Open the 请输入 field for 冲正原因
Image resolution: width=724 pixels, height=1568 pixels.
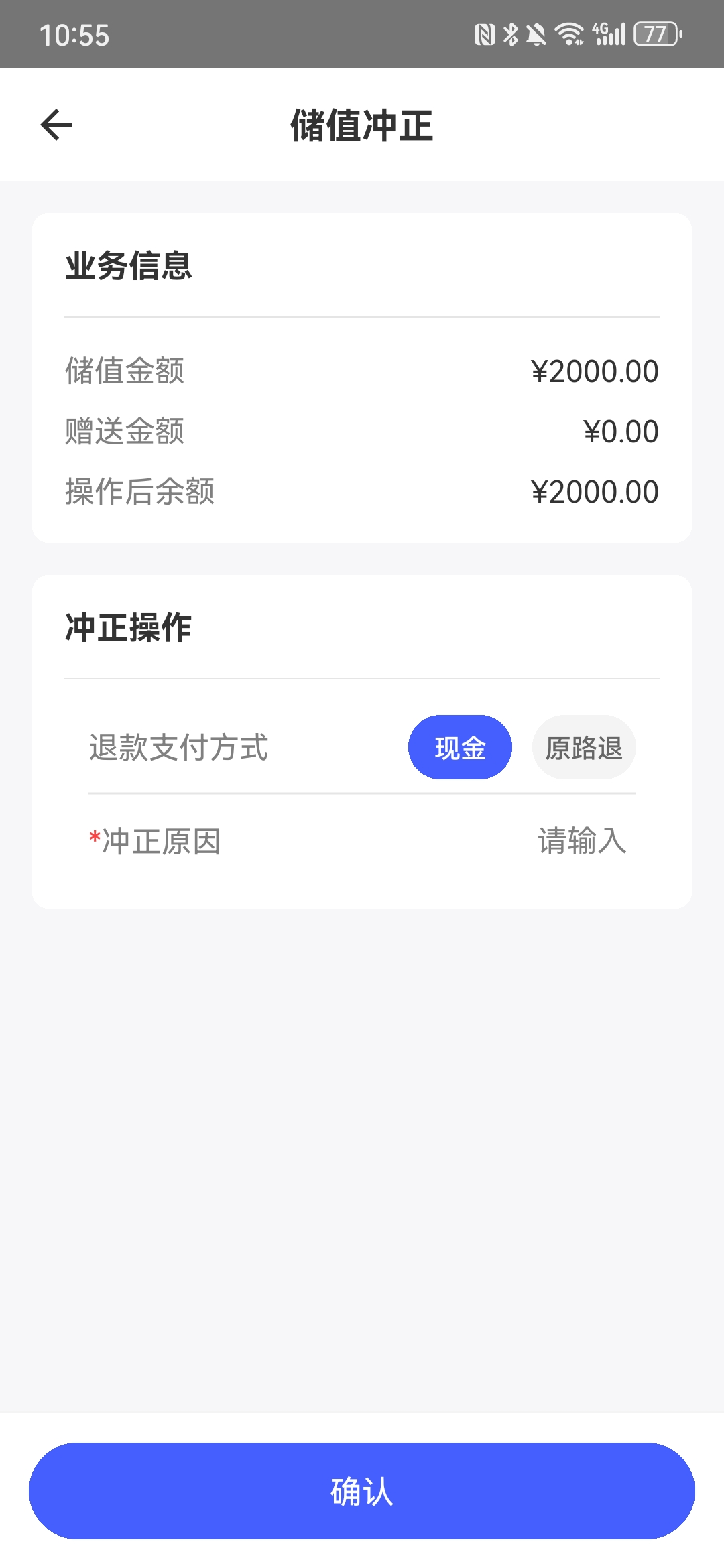click(x=582, y=843)
